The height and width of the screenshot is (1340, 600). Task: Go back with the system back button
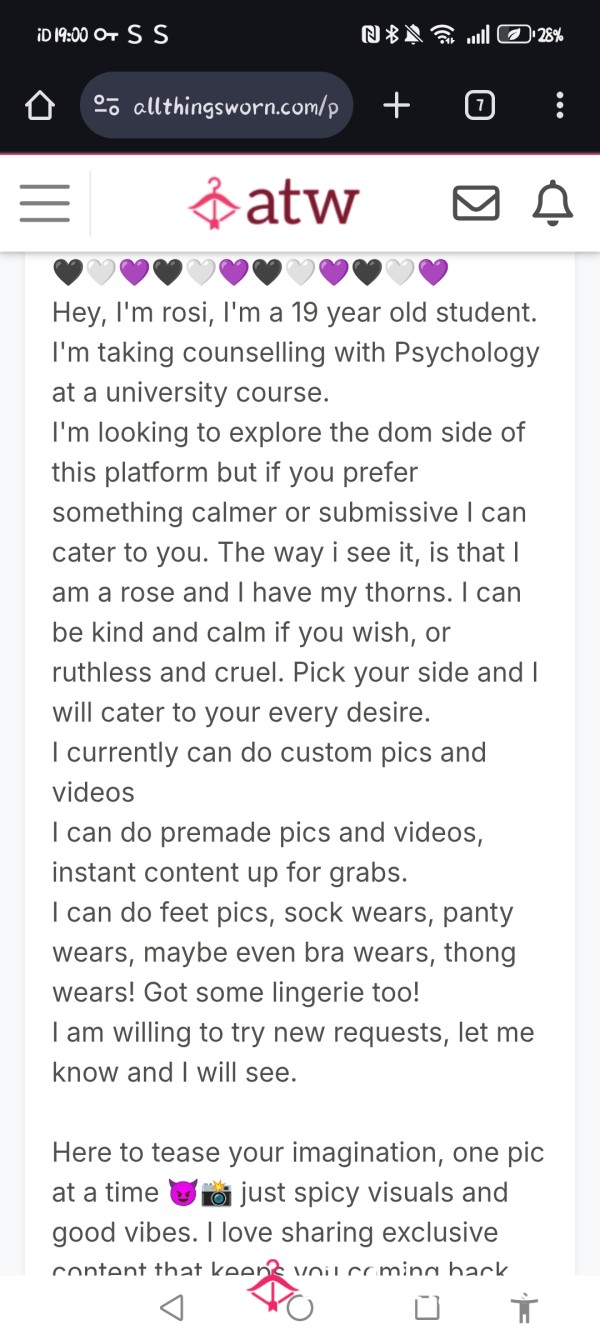click(172, 1307)
